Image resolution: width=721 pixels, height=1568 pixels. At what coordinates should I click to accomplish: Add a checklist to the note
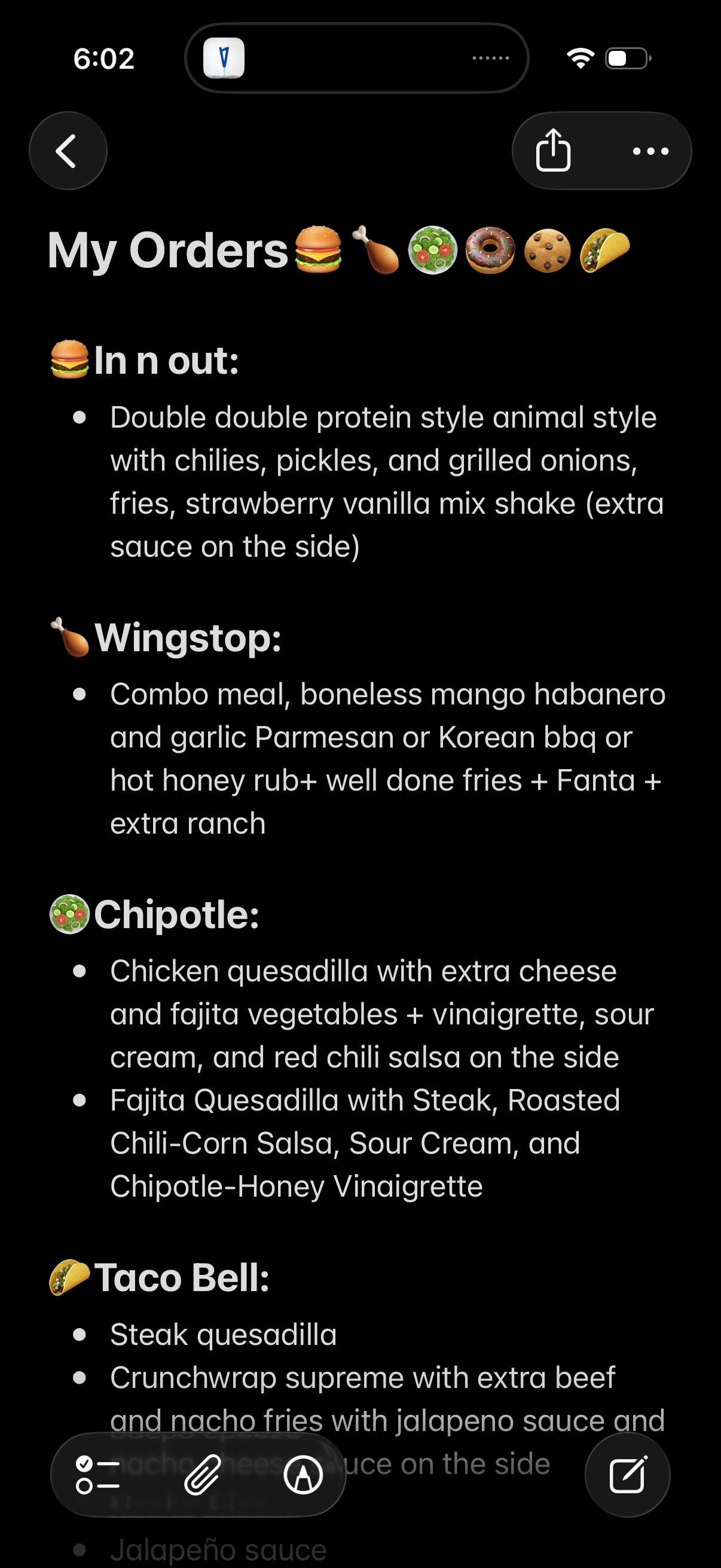click(x=97, y=1474)
